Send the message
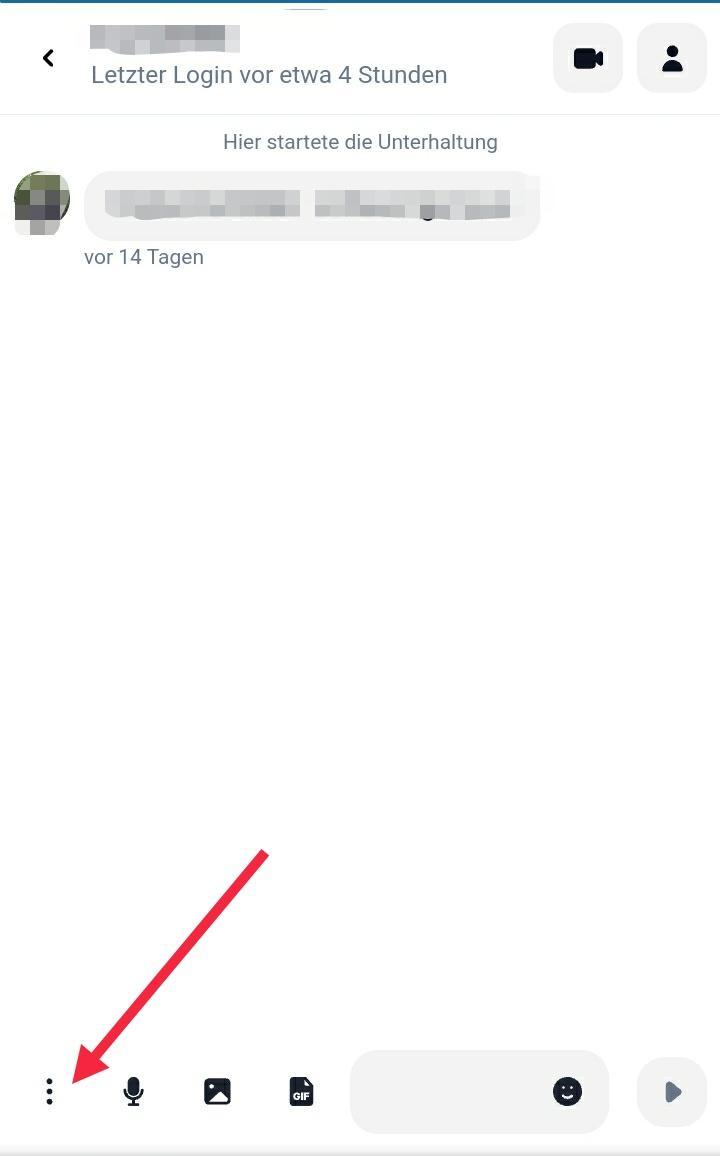 672,1091
